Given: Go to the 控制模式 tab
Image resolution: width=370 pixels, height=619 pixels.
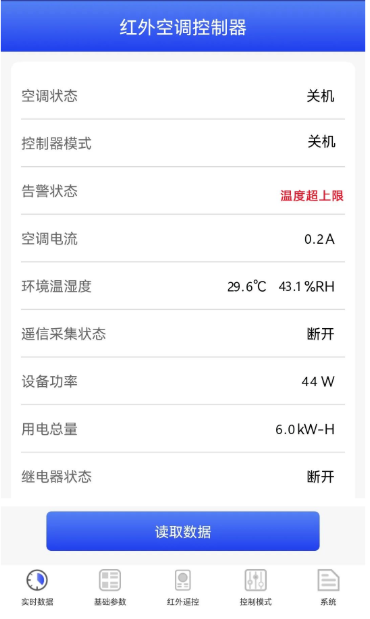Looking at the screenshot, I should (x=255, y=587).
